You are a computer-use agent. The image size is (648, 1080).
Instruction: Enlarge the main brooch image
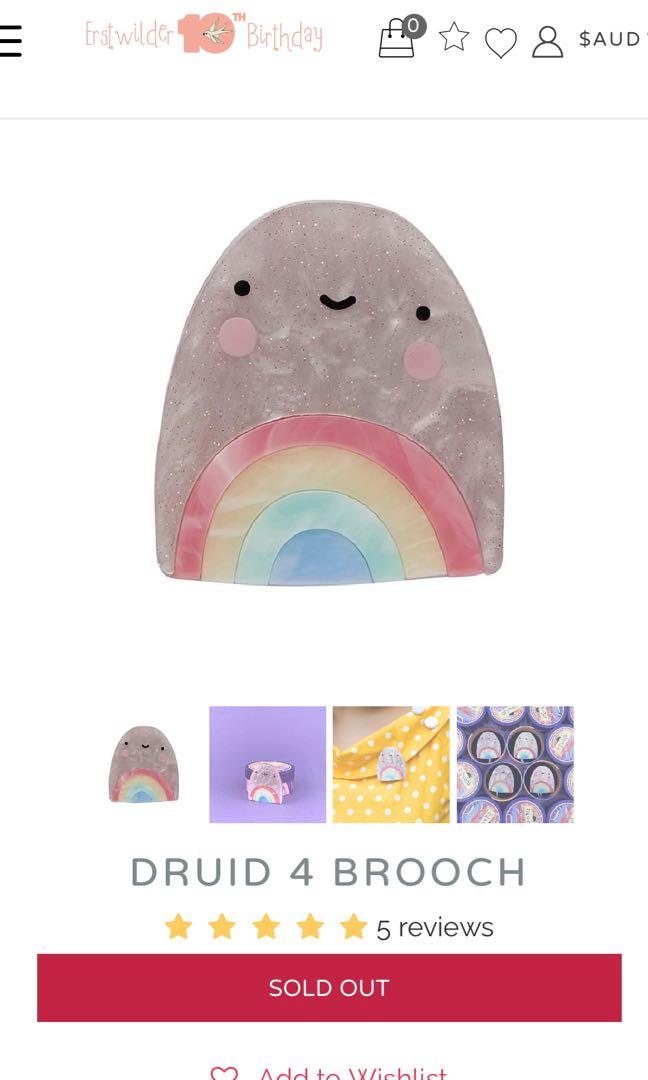[x=329, y=395]
